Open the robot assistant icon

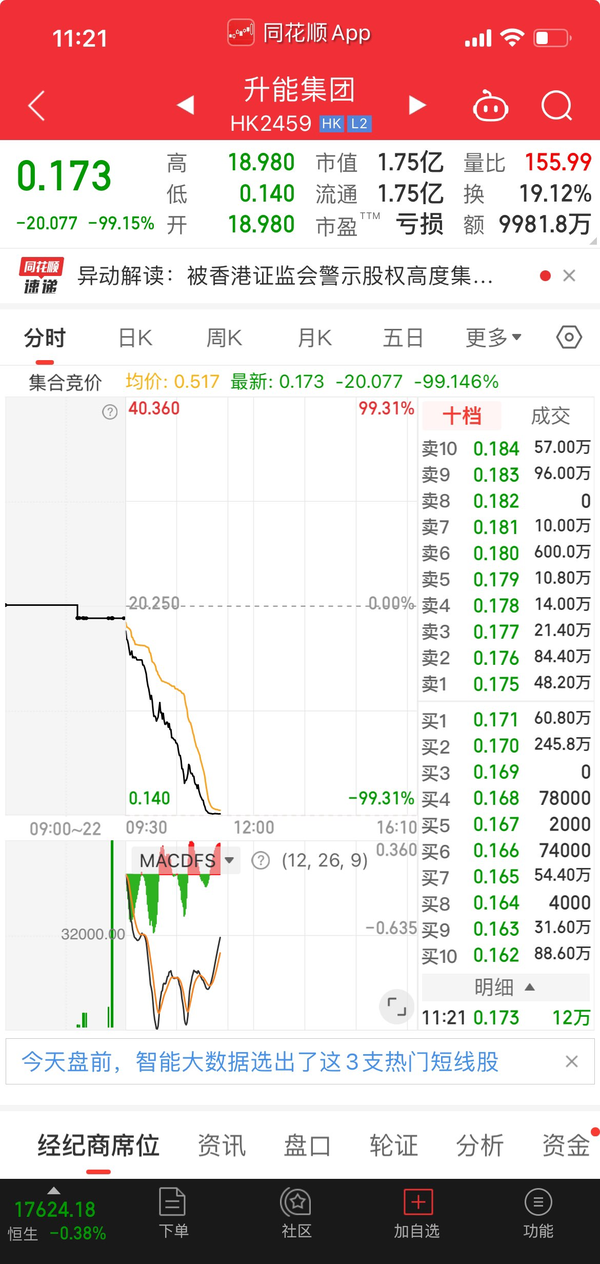(490, 106)
